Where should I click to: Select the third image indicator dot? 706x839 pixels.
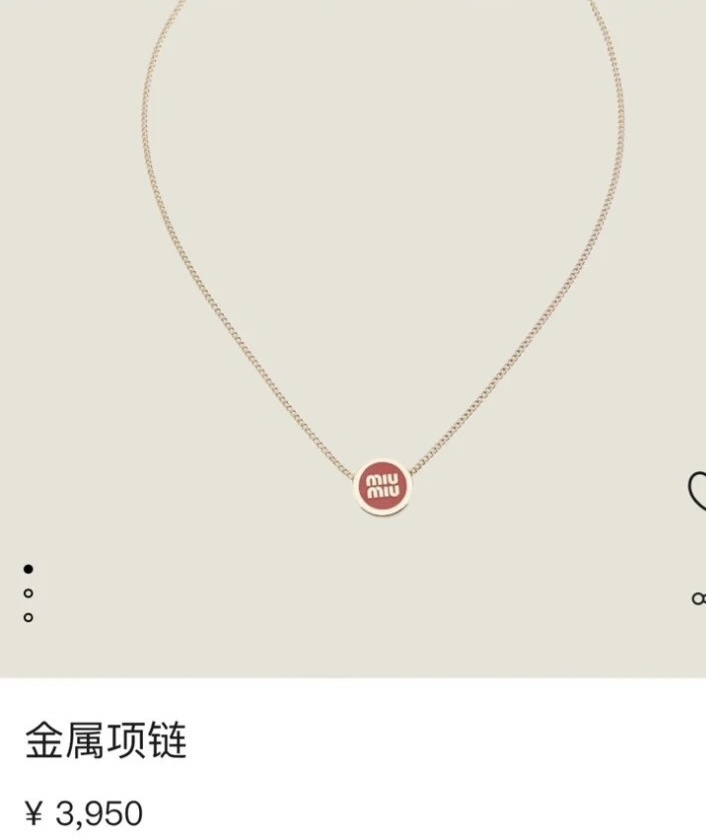coord(29,617)
